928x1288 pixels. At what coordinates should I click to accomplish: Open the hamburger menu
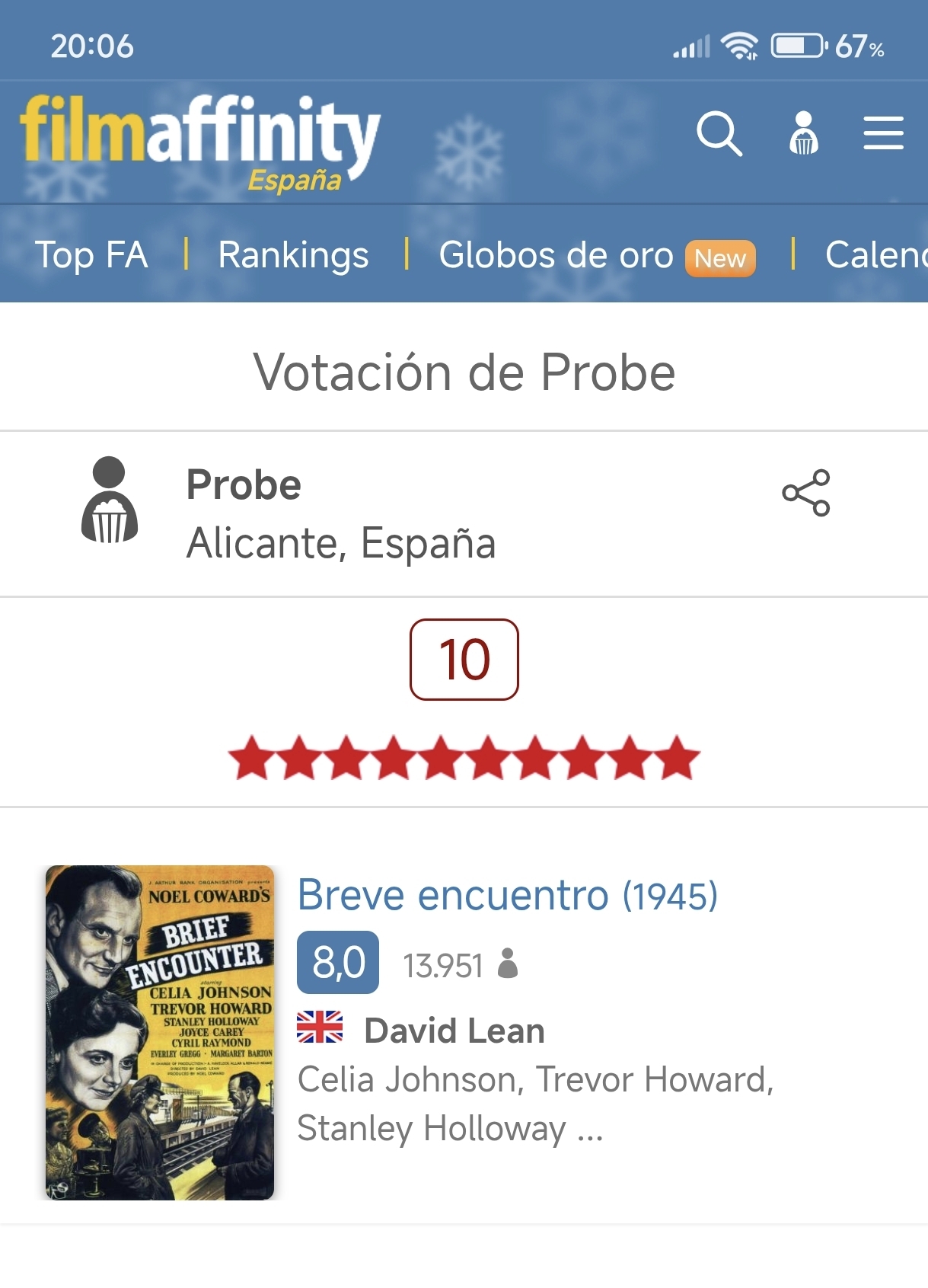(883, 134)
